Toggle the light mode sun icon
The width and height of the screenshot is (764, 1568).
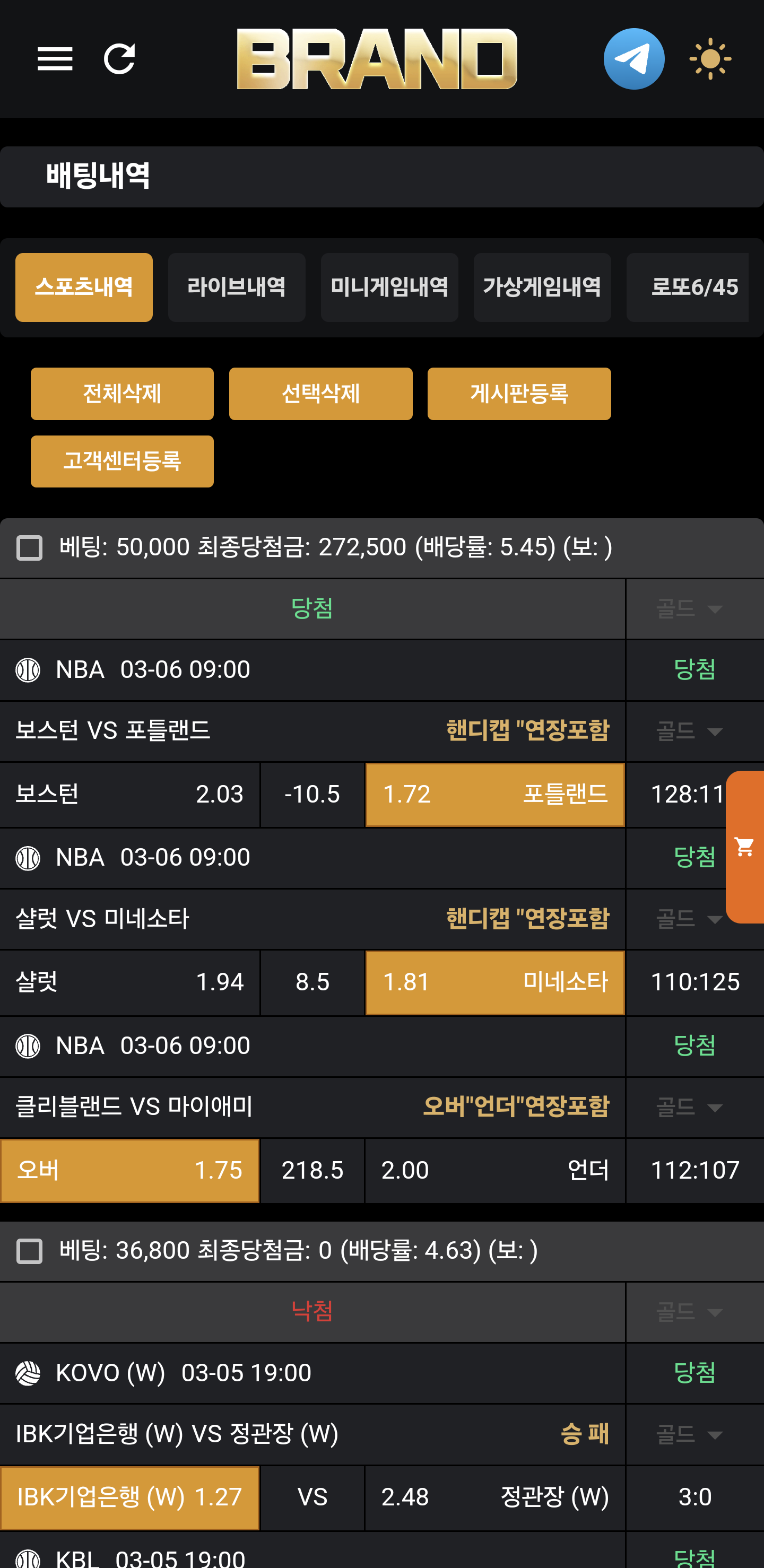(710, 59)
